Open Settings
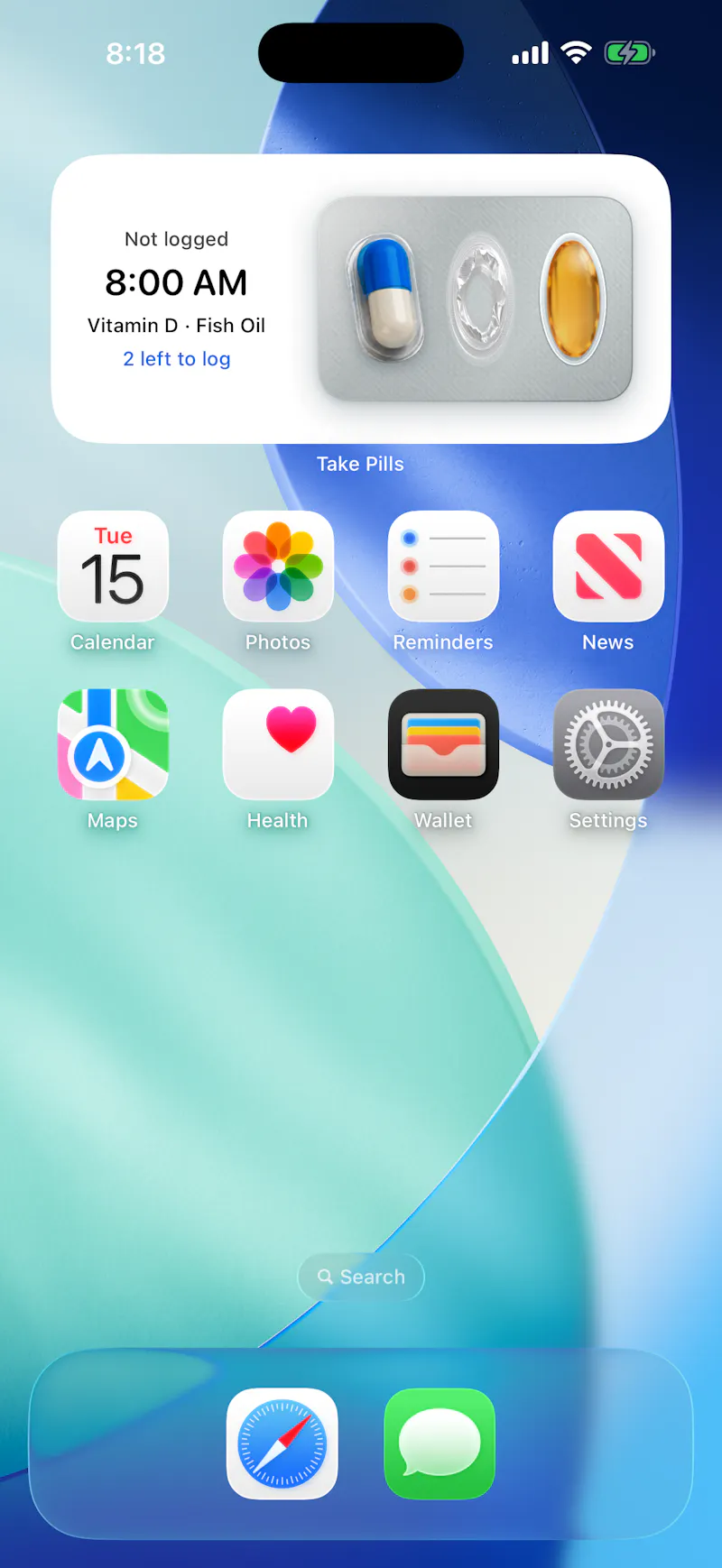 point(608,744)
